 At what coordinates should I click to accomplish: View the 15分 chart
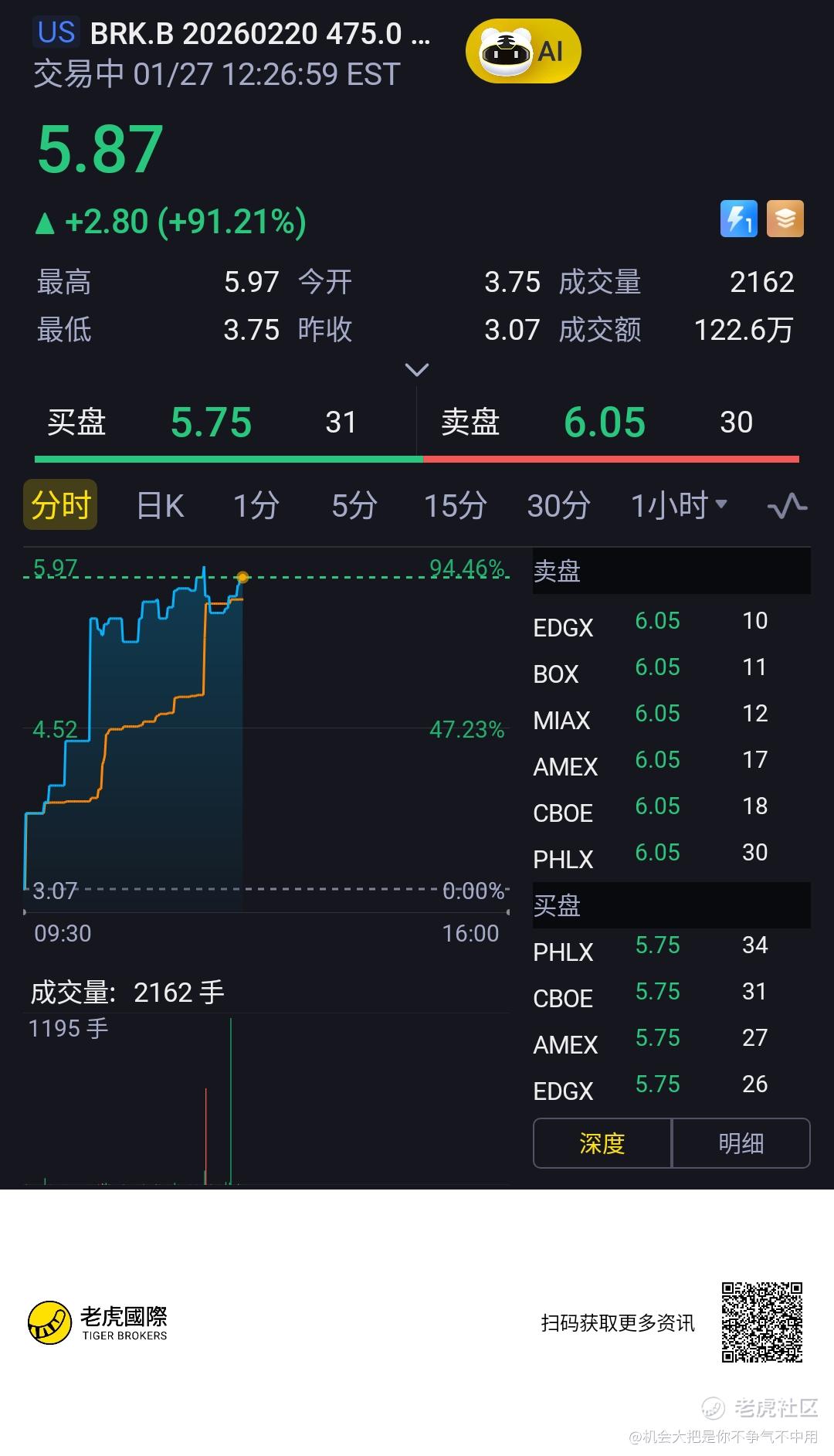click(x=455, y=506)
